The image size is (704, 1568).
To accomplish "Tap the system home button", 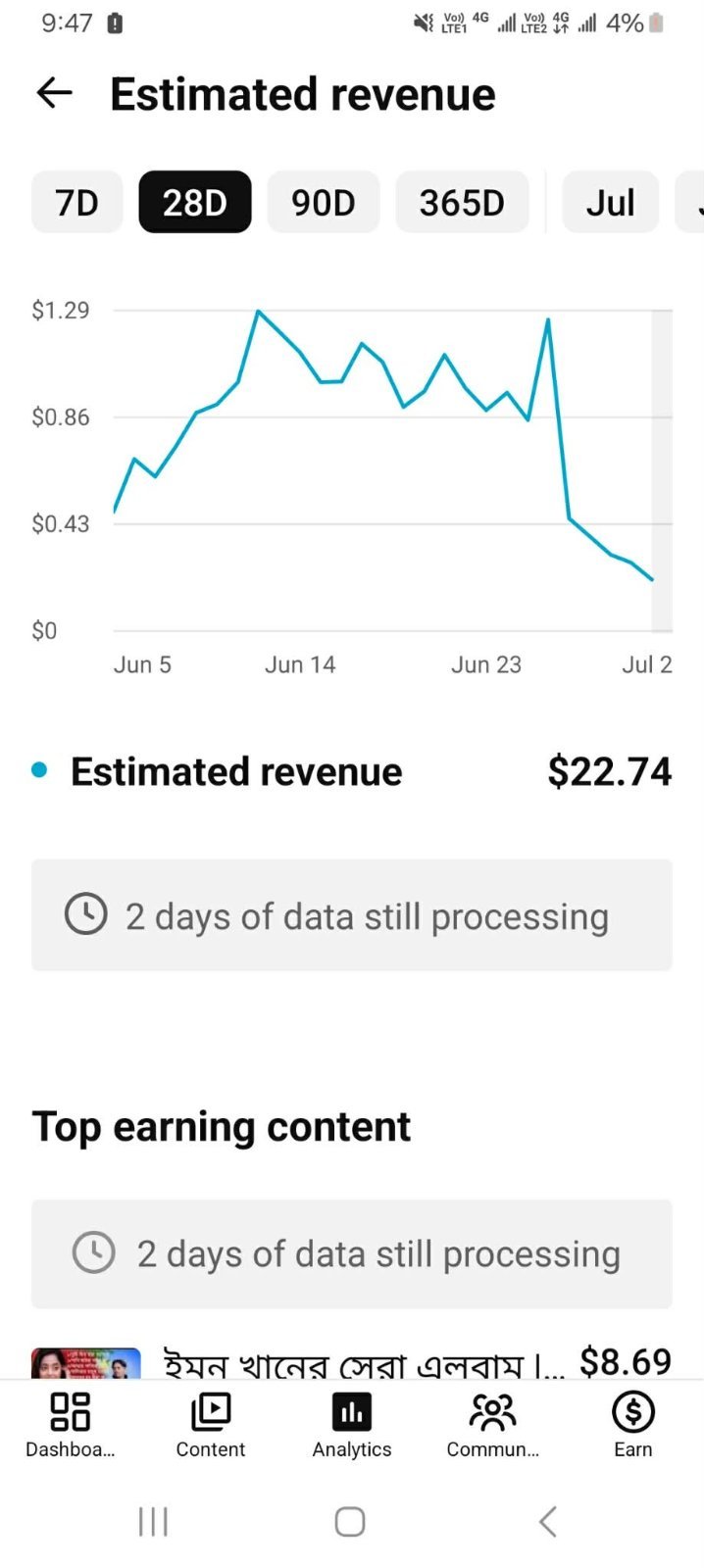I will tap(350, 1522).
